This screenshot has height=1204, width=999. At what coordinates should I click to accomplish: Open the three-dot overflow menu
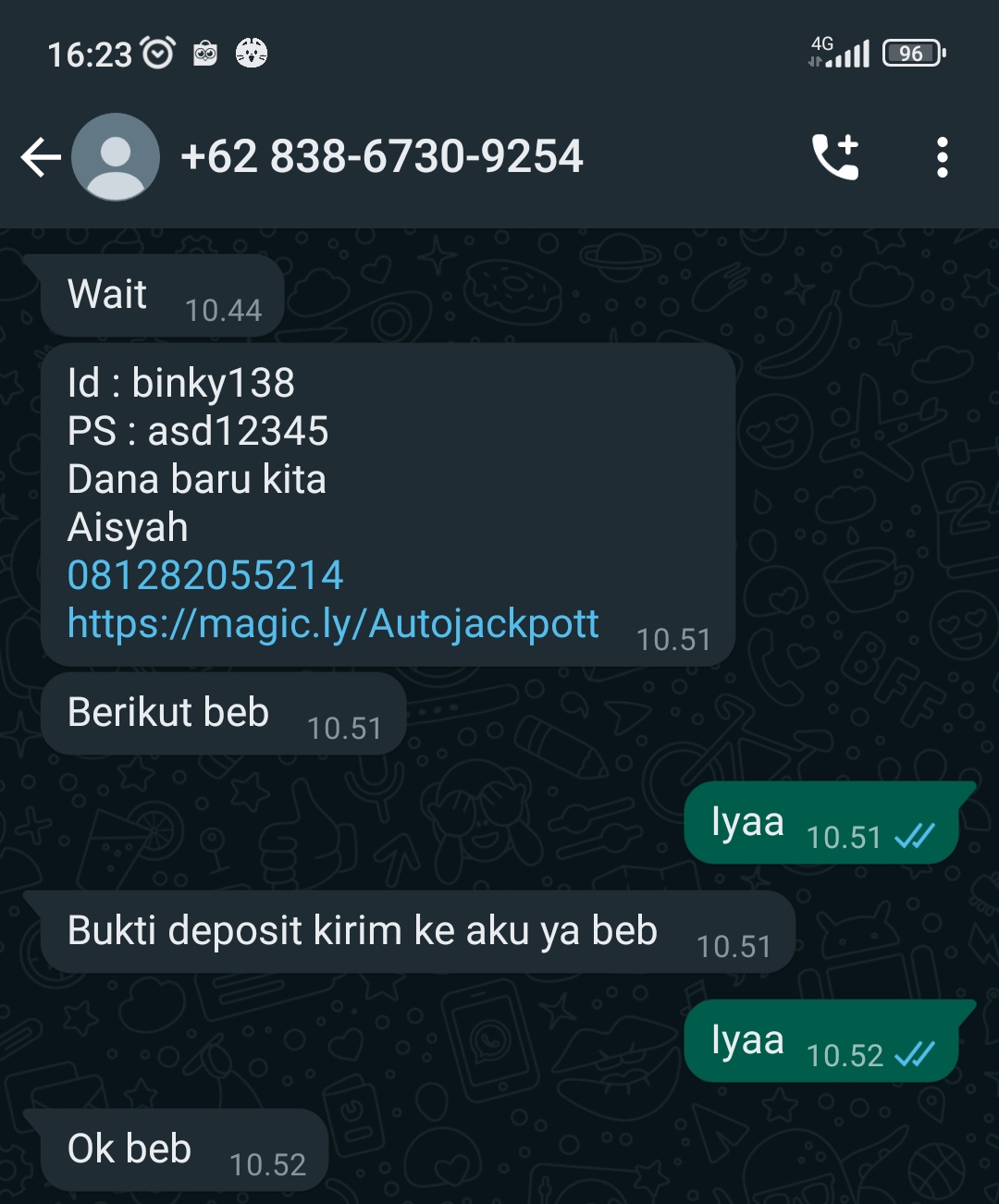[942, 157]
